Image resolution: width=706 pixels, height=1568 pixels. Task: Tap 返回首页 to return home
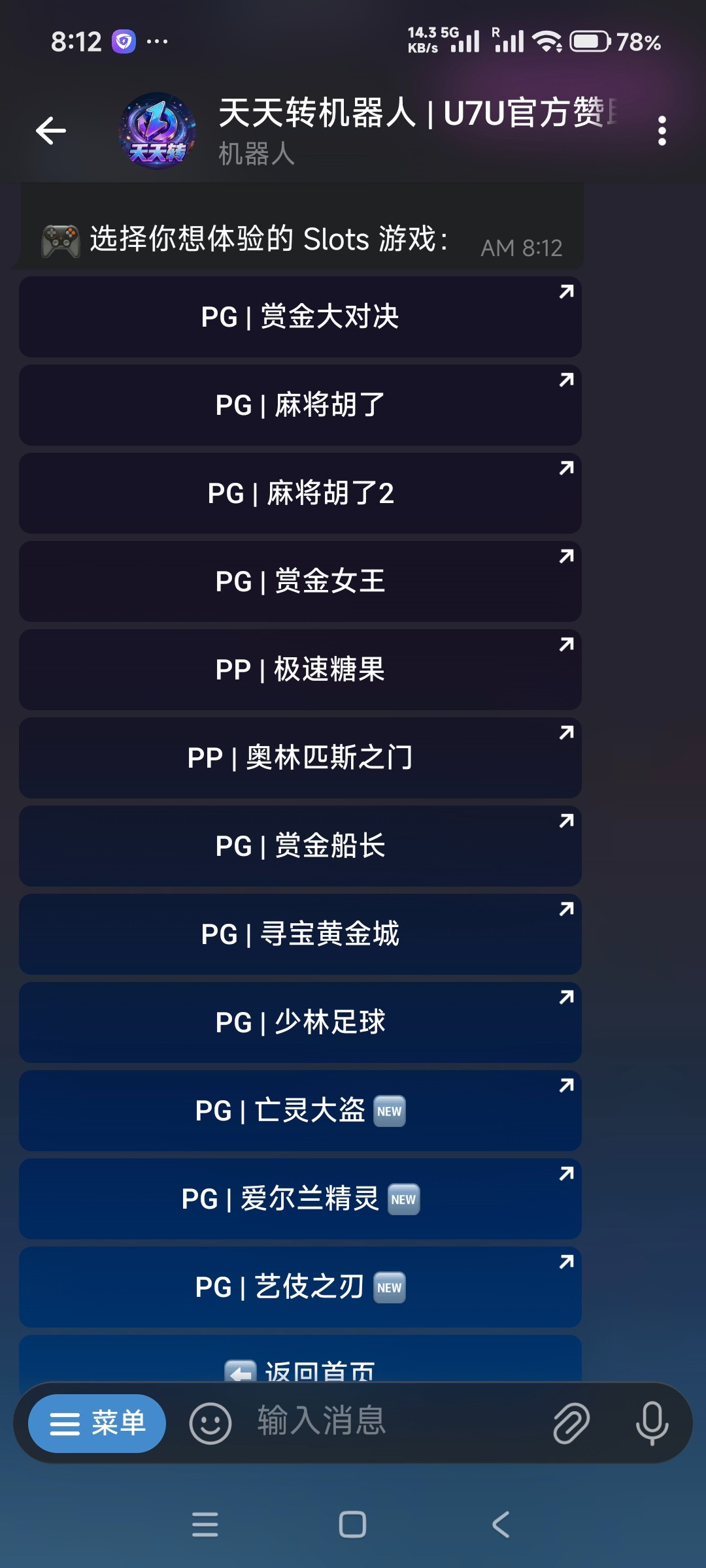point(300,1364)
